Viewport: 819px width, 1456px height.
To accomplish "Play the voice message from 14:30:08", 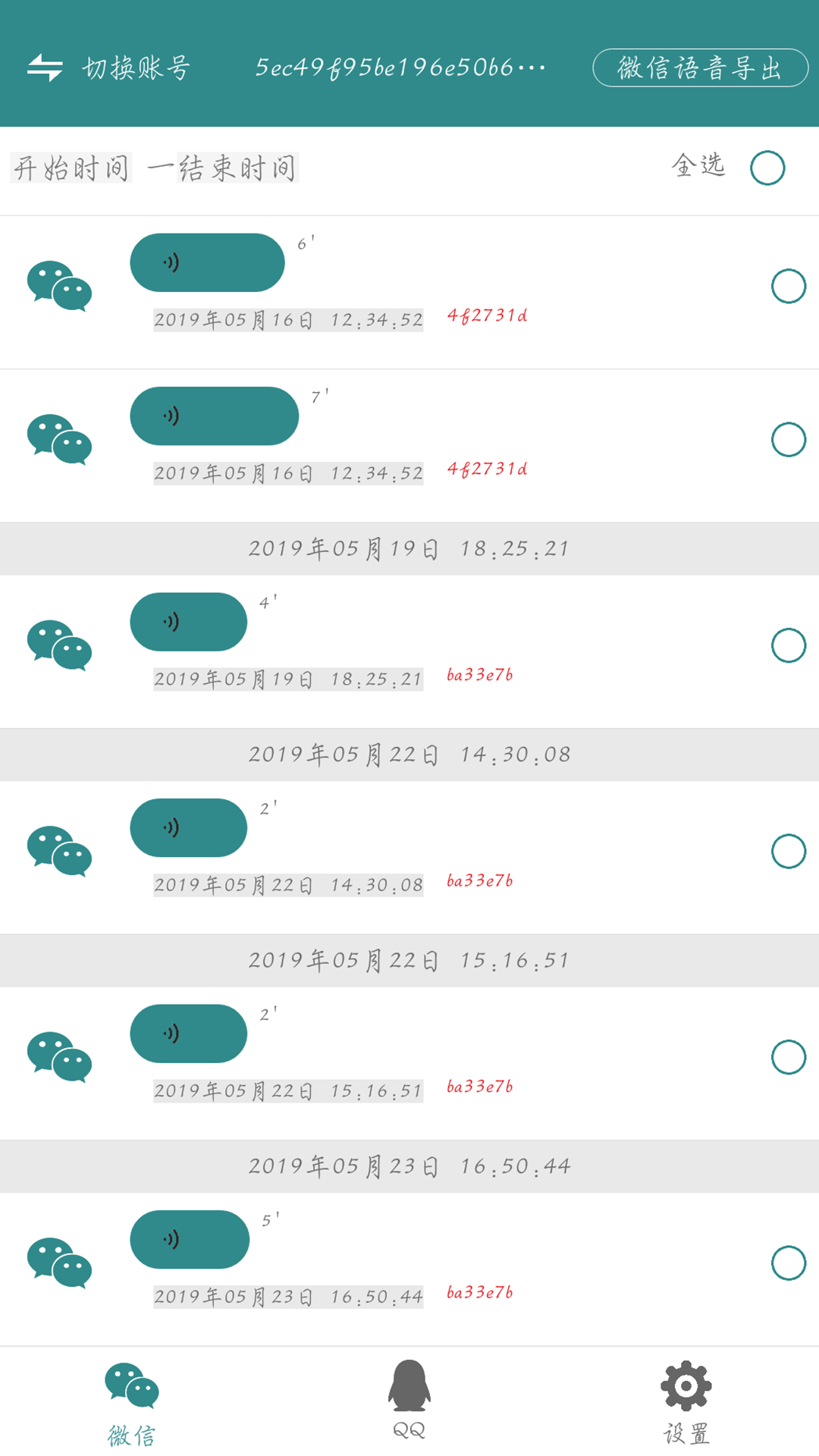I will (188, 827).
